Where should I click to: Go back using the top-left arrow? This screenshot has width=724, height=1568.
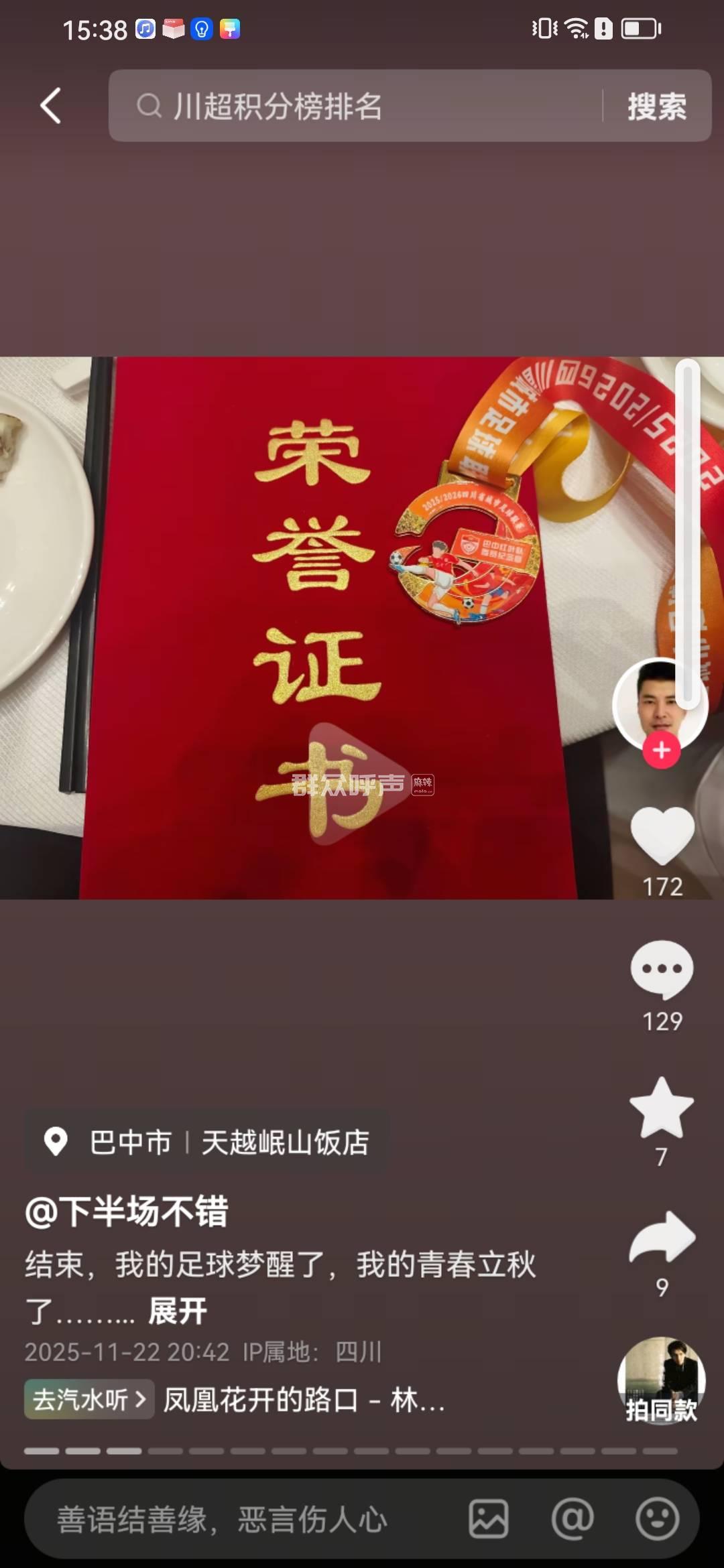pos(51,106)
